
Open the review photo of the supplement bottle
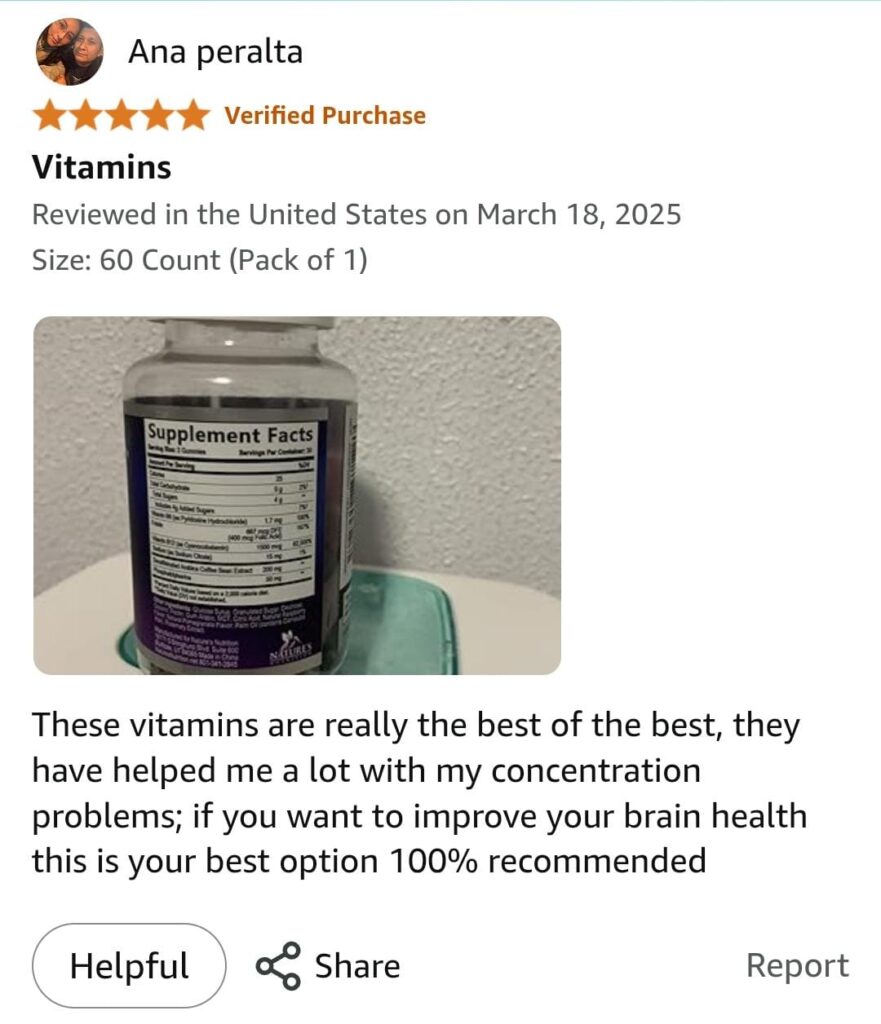[x=297, y=495]
